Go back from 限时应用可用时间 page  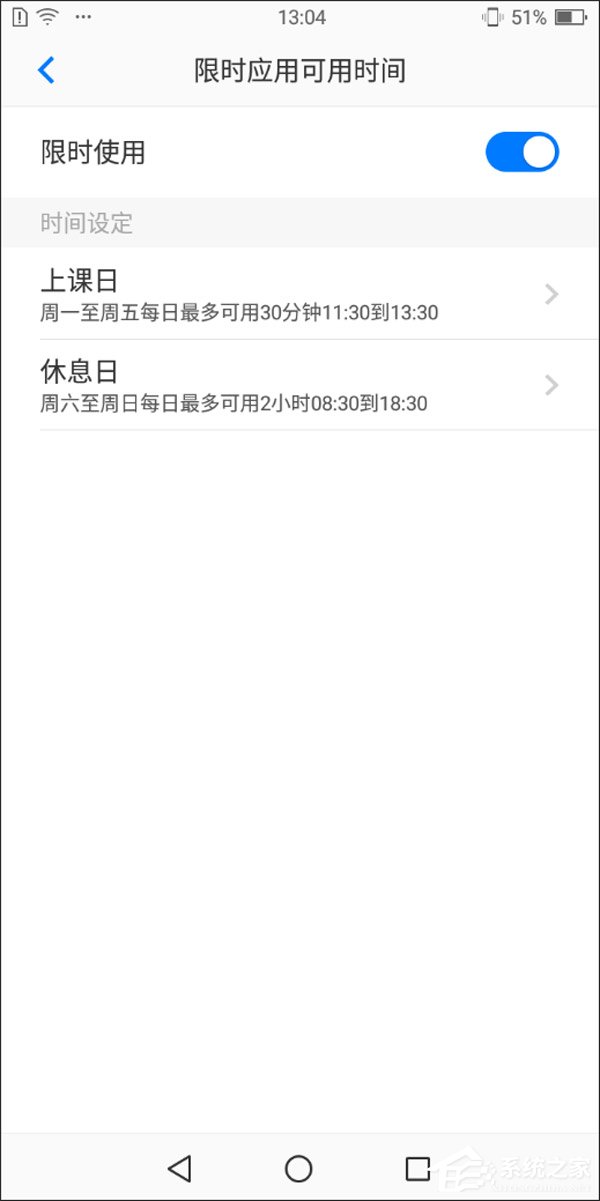pyautogui.click(x=46, y=70)
